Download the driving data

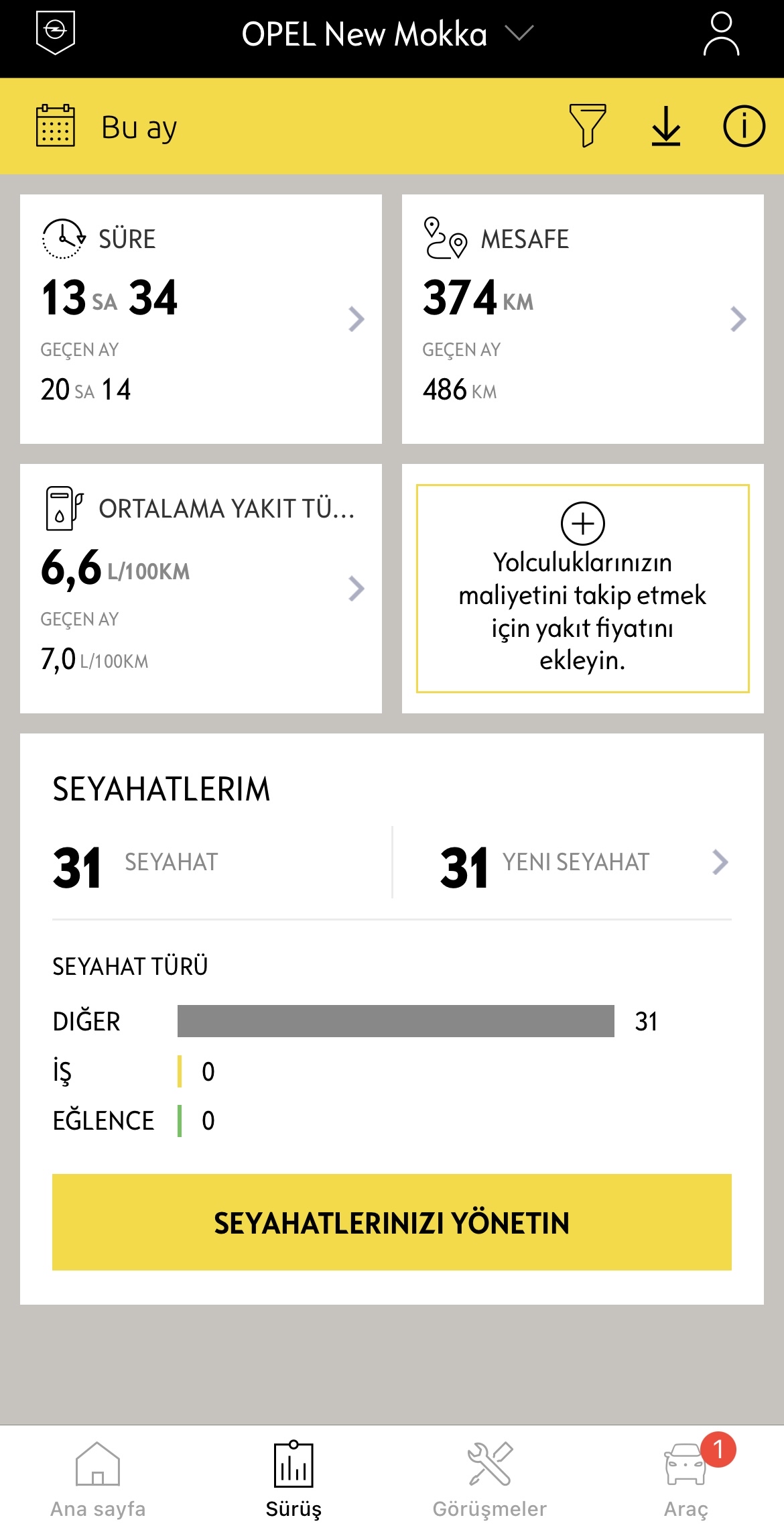pos(665,125)
